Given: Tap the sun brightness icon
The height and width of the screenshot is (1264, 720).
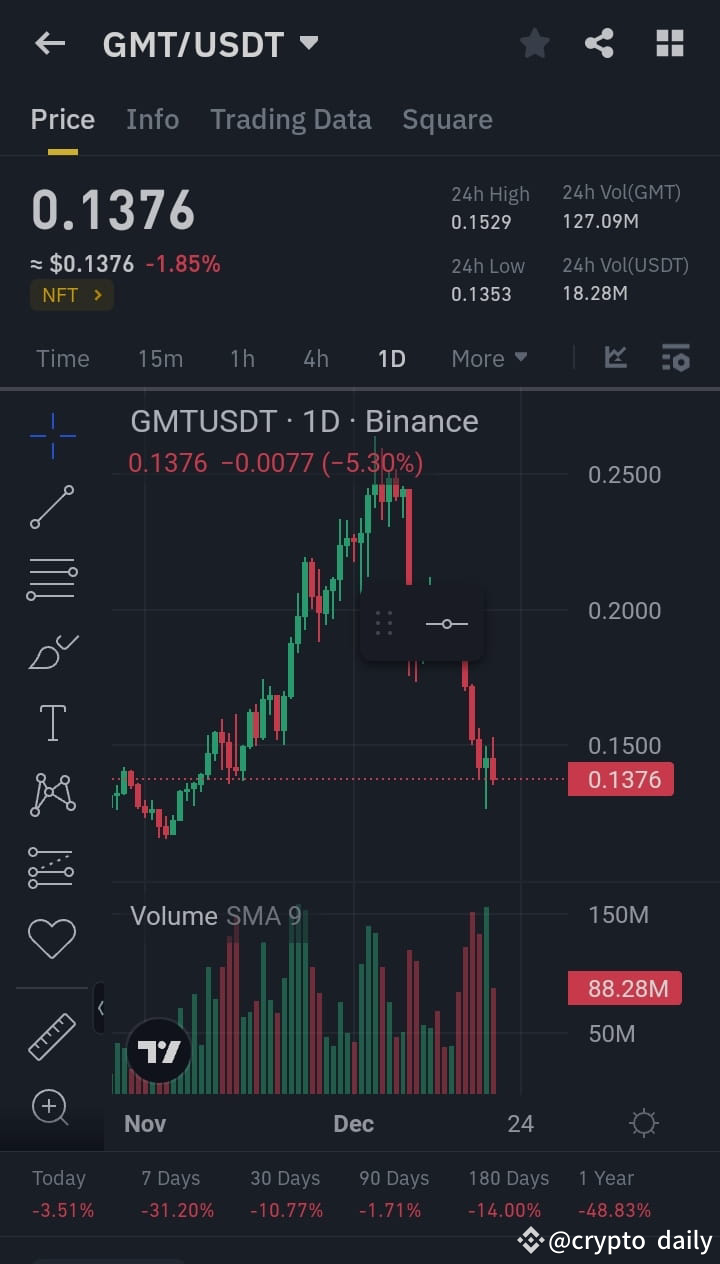Looking at the screenshot, I should [x=643, y=1123].
